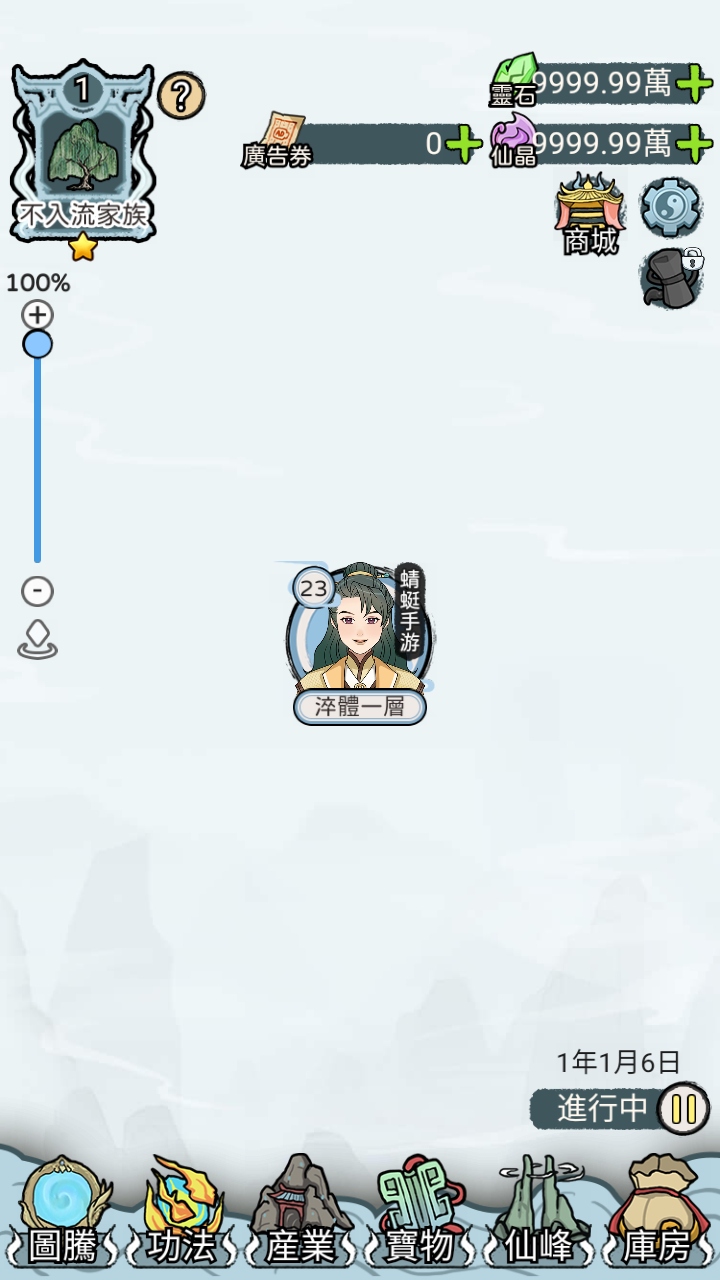This screenshot has height=1280, width=720.
Task: Open the 寶物 tab
Action: tap(420, 1210)
